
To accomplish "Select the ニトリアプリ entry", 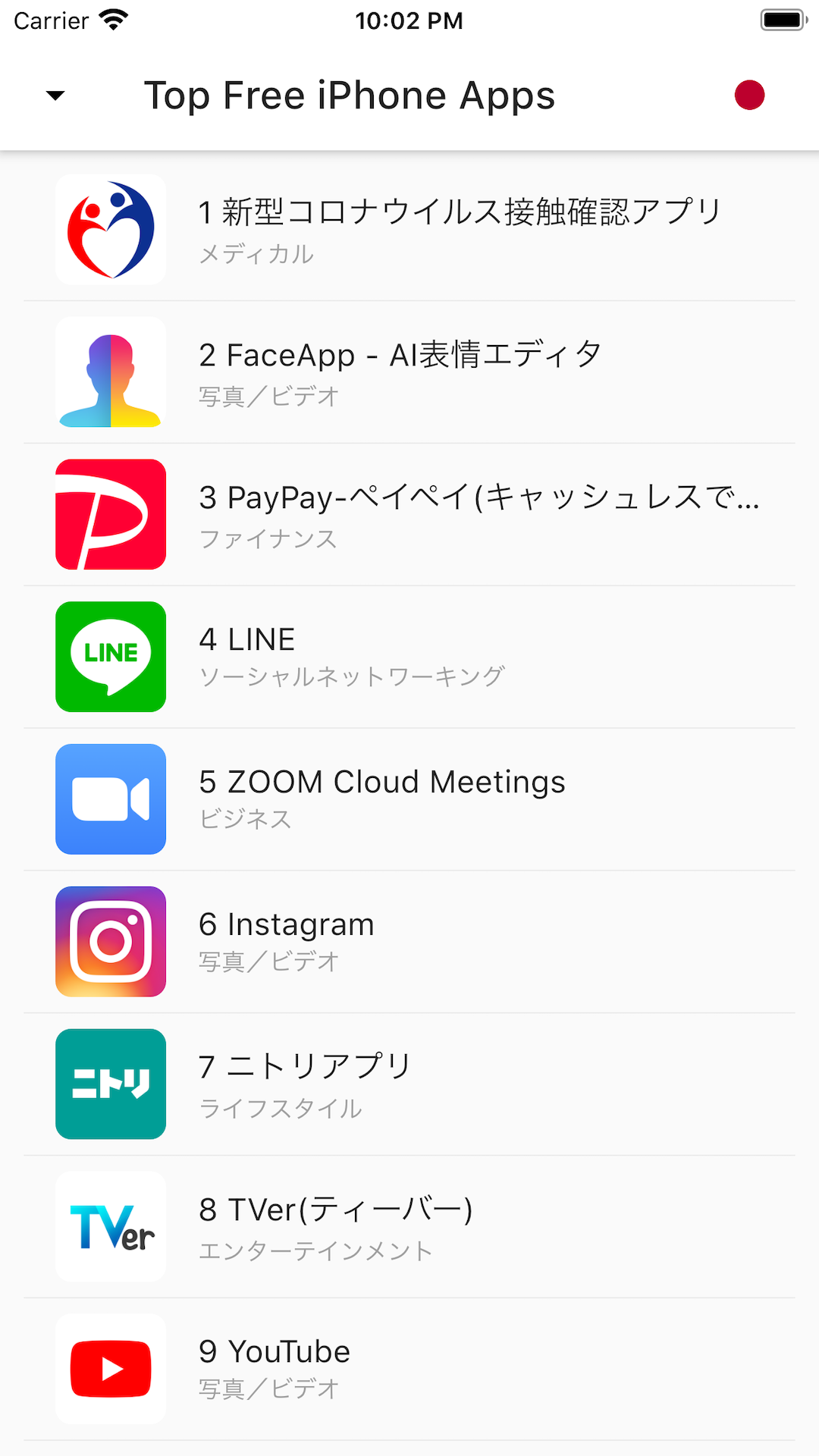I will tap(409, 1085).
